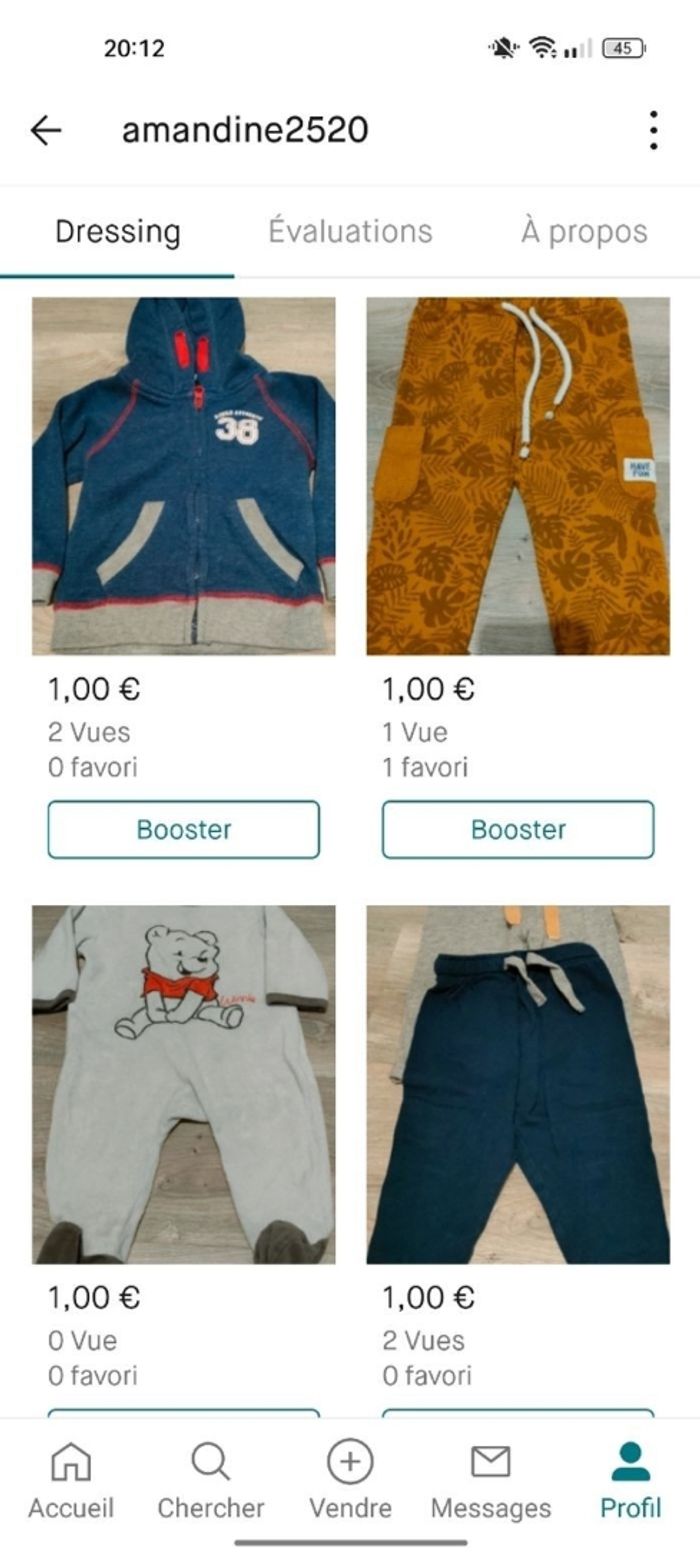Open the three-dot overflow menu
Screen dimensions: 700x1559
point(653,130)
